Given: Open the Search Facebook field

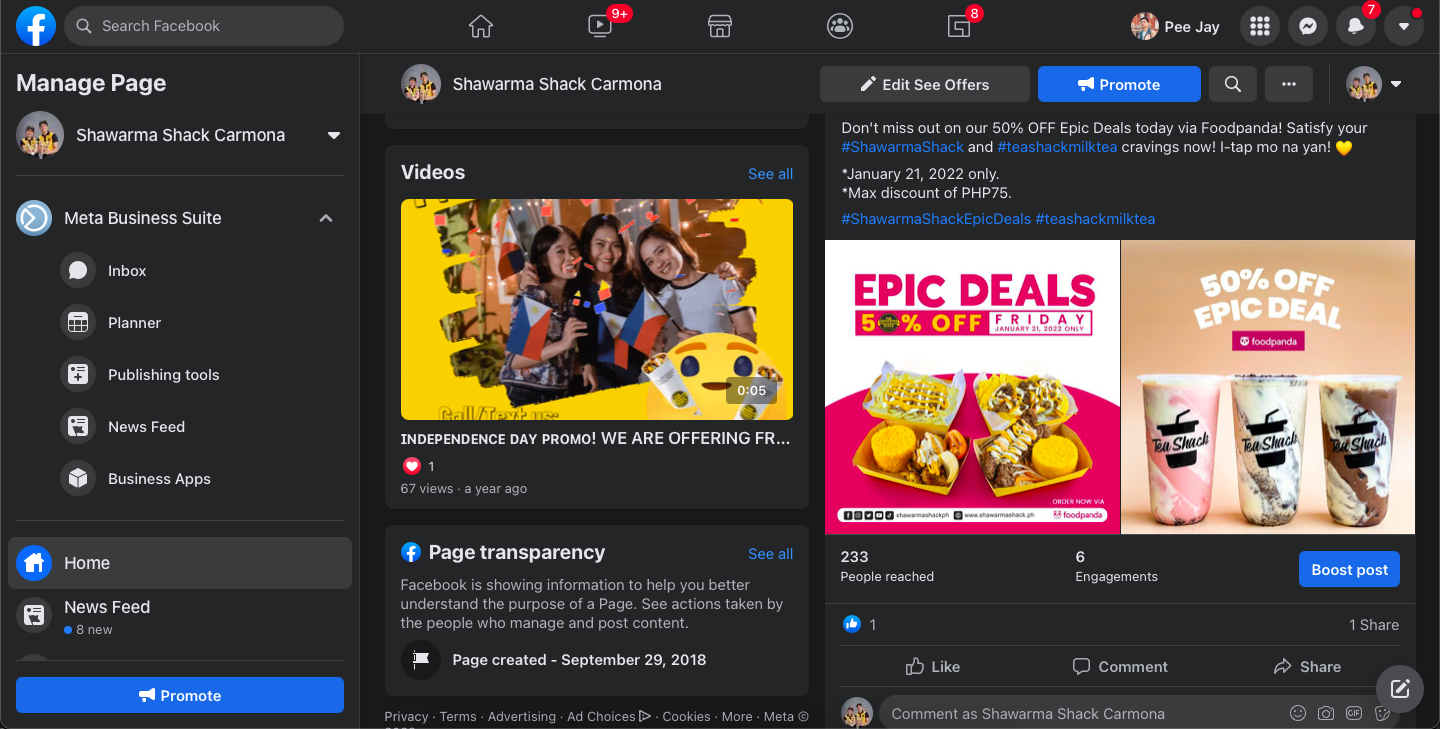Looking at the screenshot, I should click(205, 26).
